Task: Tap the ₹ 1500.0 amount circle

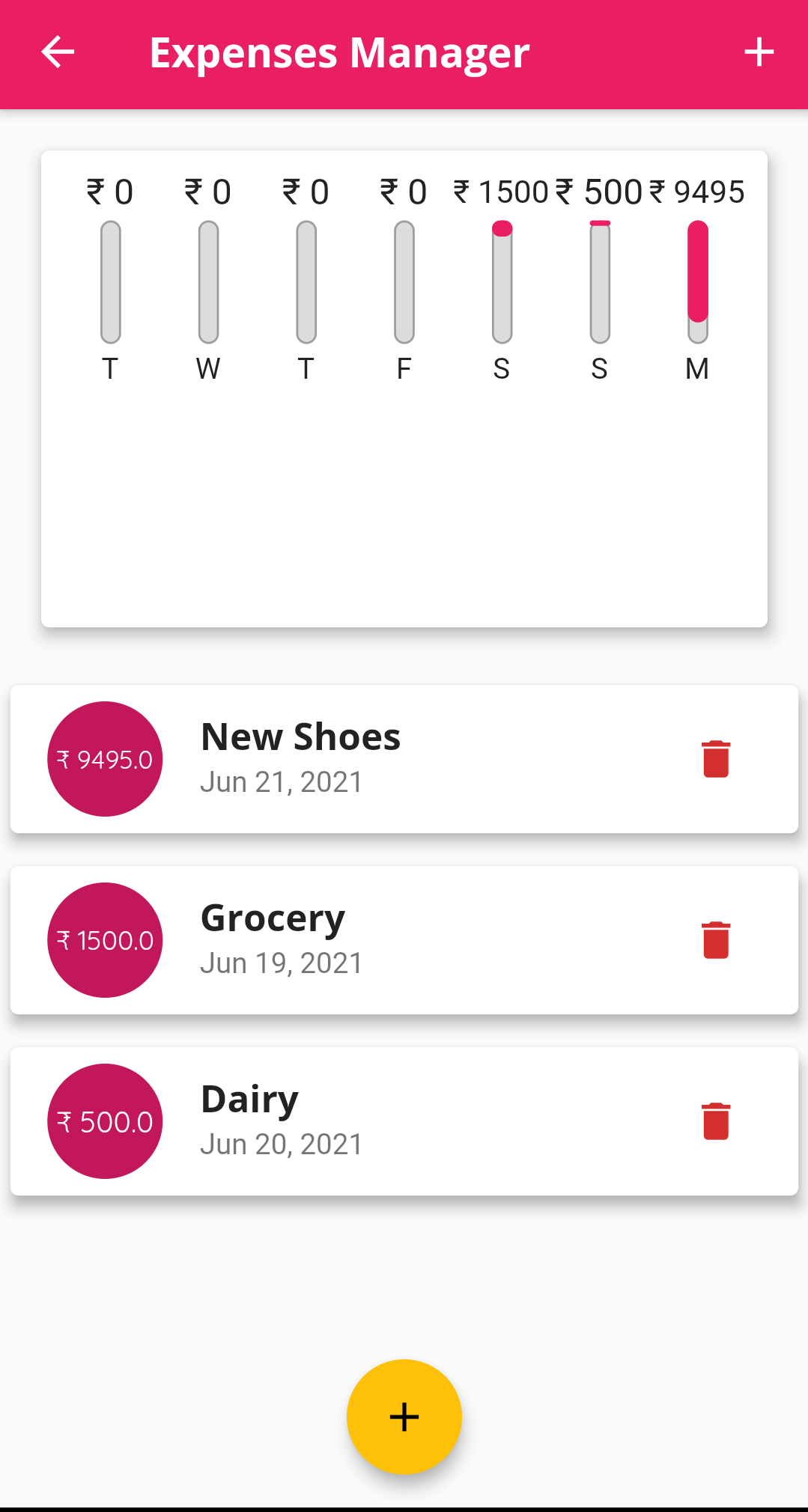Action: tap(104, 940)
